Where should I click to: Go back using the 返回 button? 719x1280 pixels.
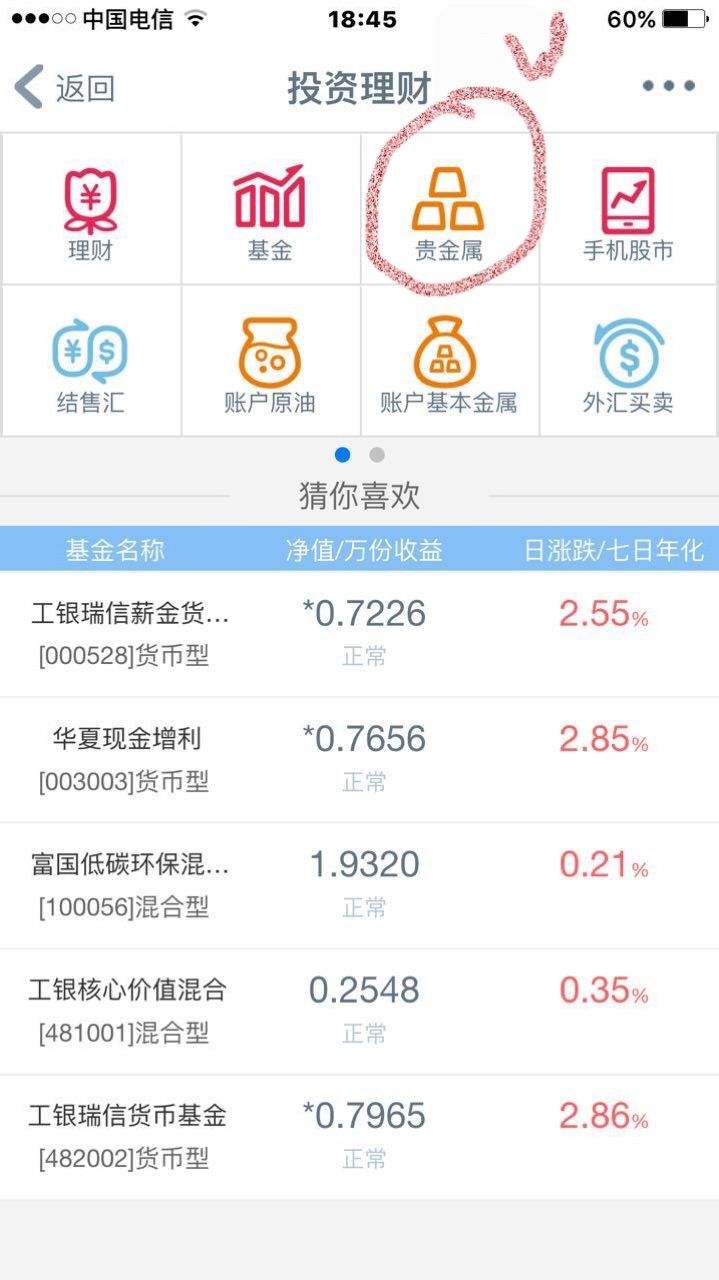(x=64, y=88)
